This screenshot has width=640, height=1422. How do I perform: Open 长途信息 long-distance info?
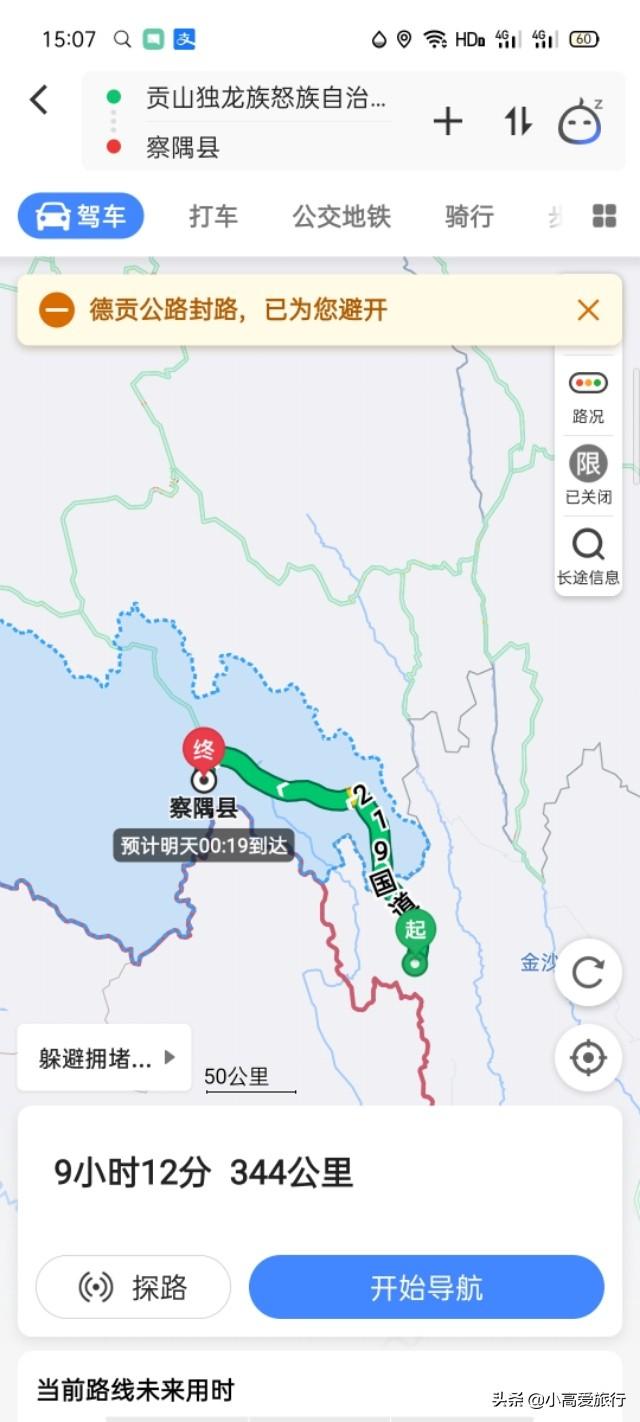(x=588, y=557)
